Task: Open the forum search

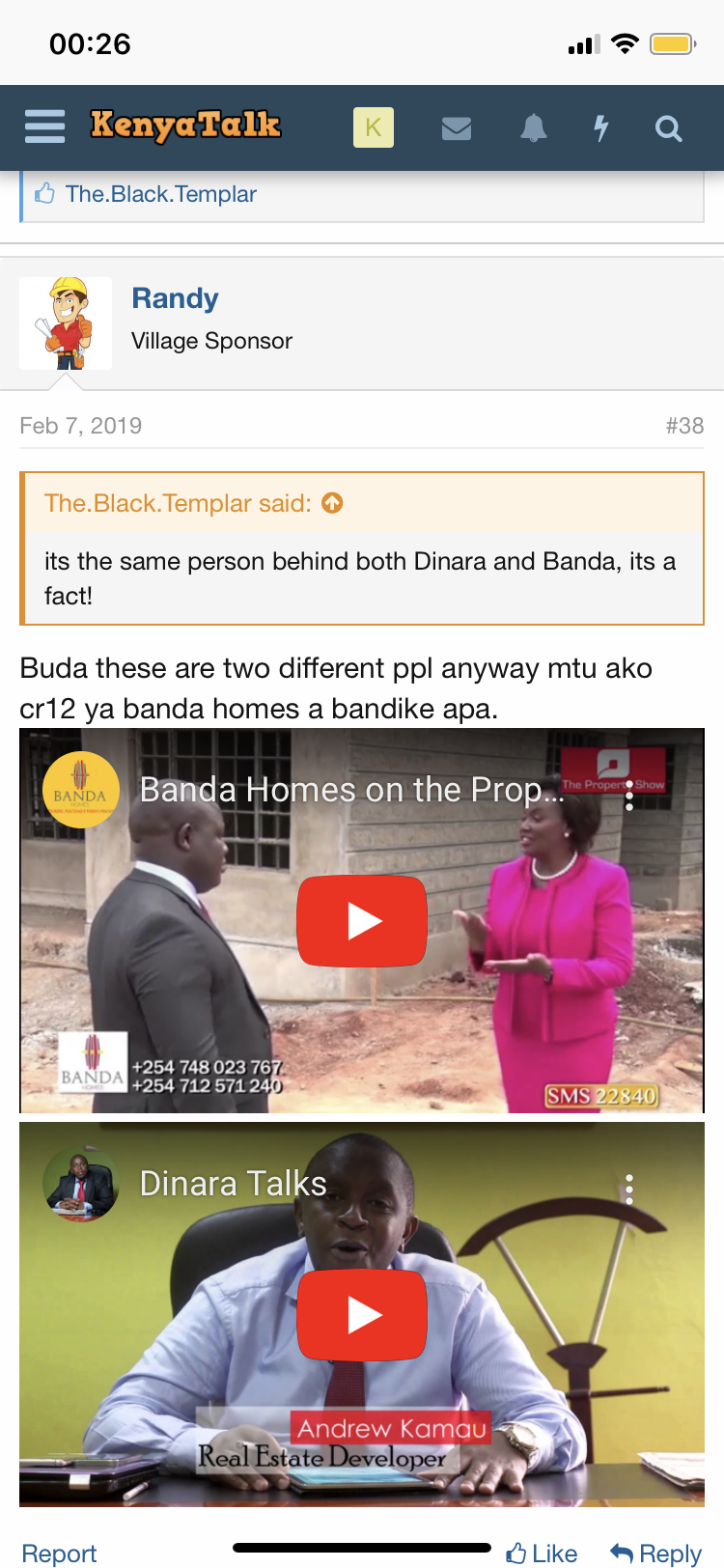Action: tap(668, 127)
